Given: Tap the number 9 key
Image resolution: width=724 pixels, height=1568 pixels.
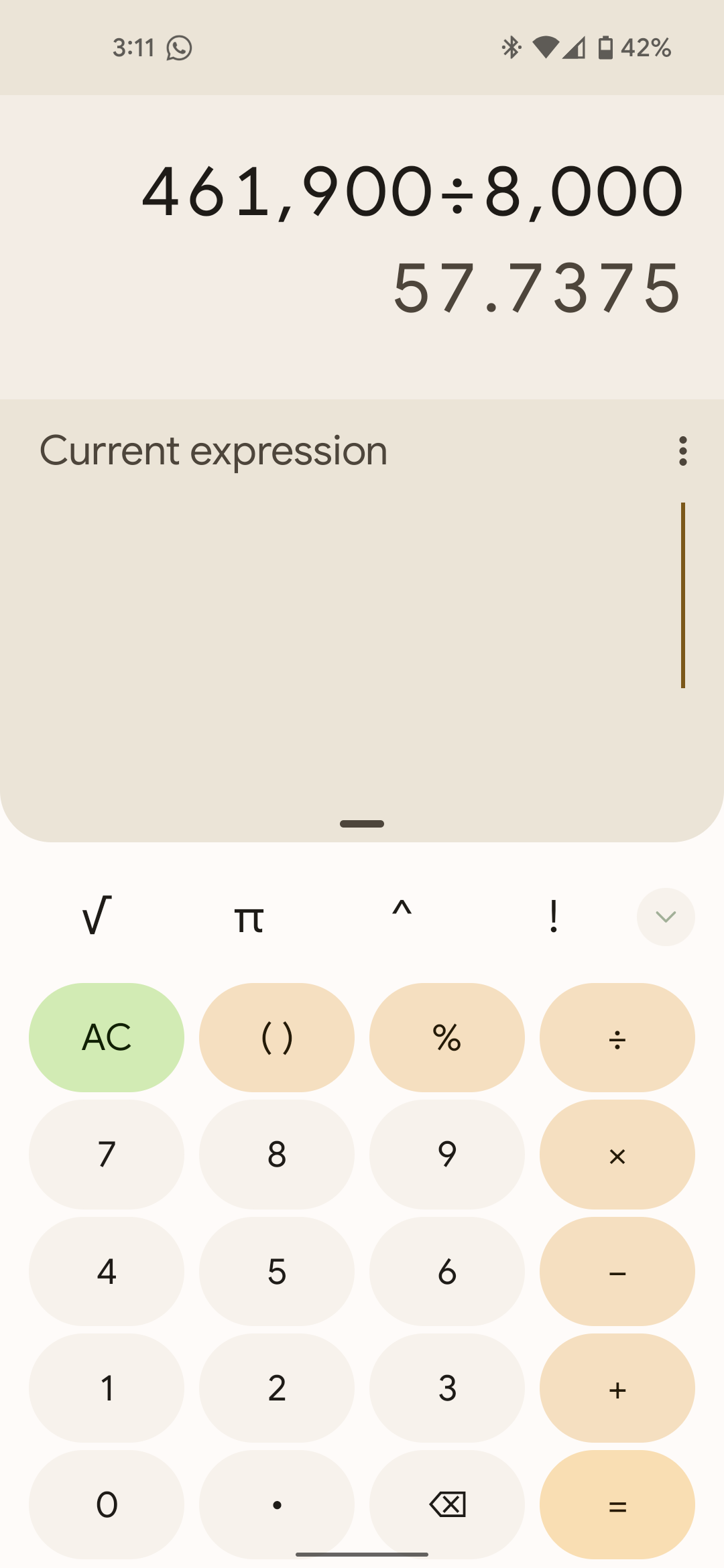Looking at the screenshot, I should pos(447,1155).
